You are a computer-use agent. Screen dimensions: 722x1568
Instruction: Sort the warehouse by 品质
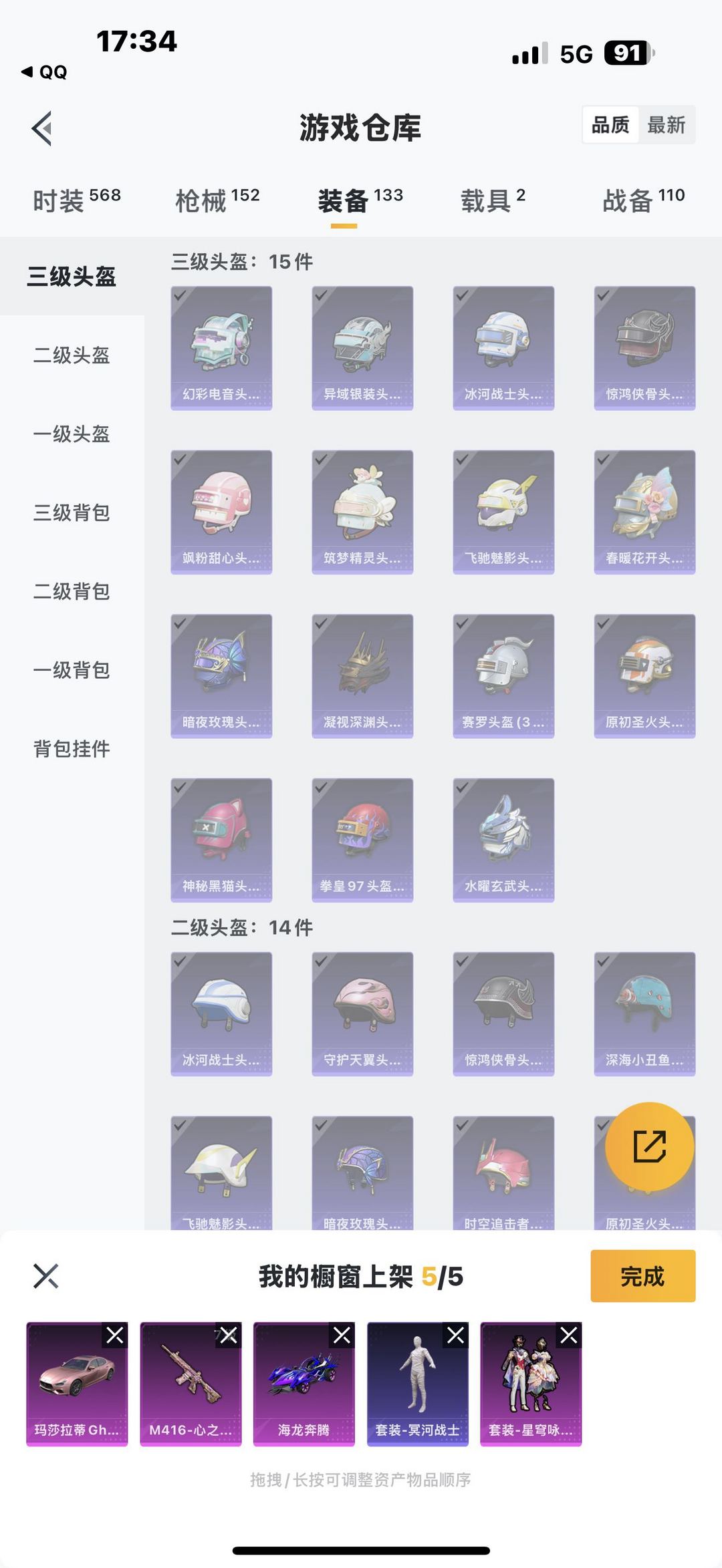point(610,125)
